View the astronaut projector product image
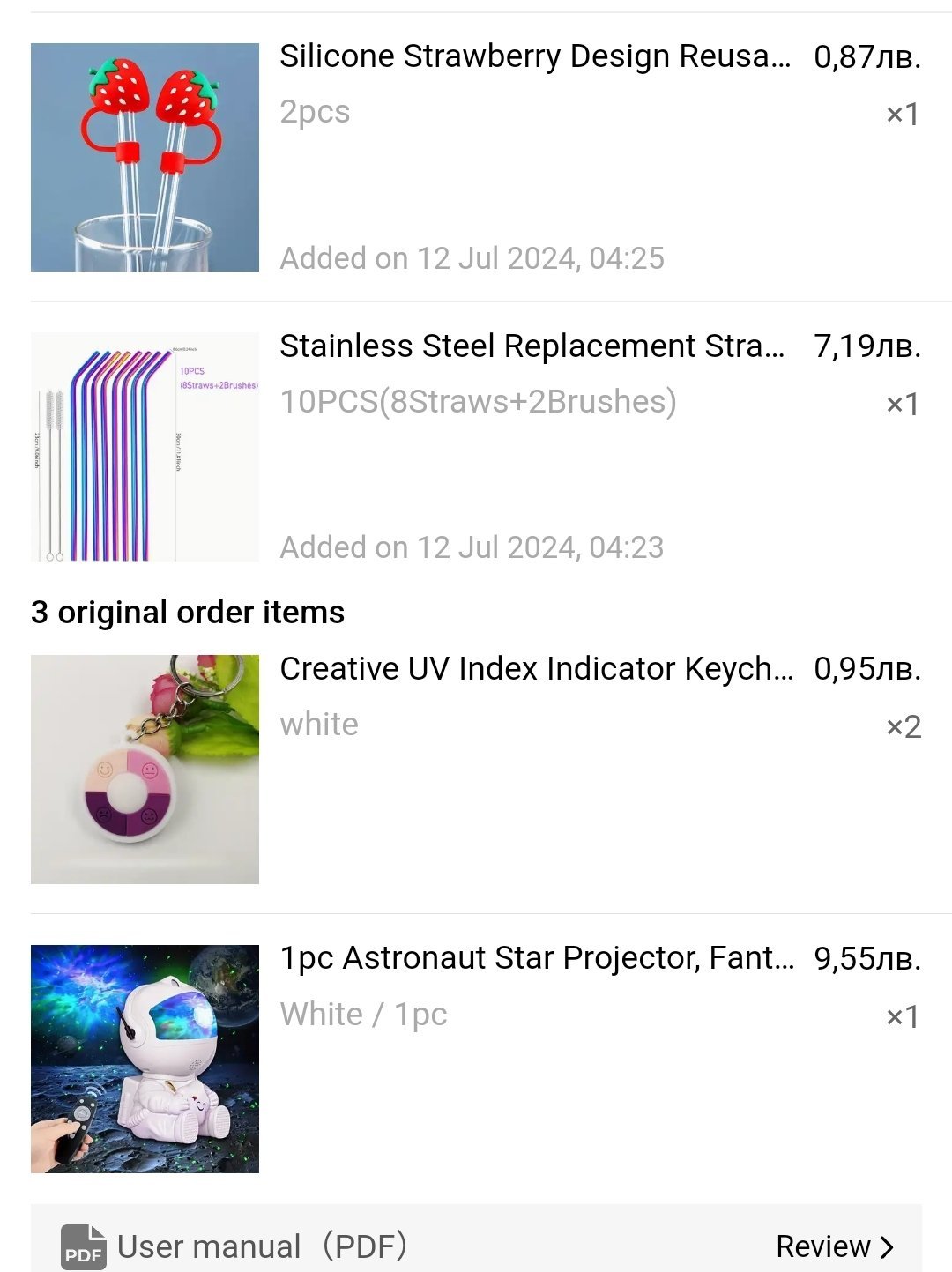952x1272 pixels. [145, 1059]
